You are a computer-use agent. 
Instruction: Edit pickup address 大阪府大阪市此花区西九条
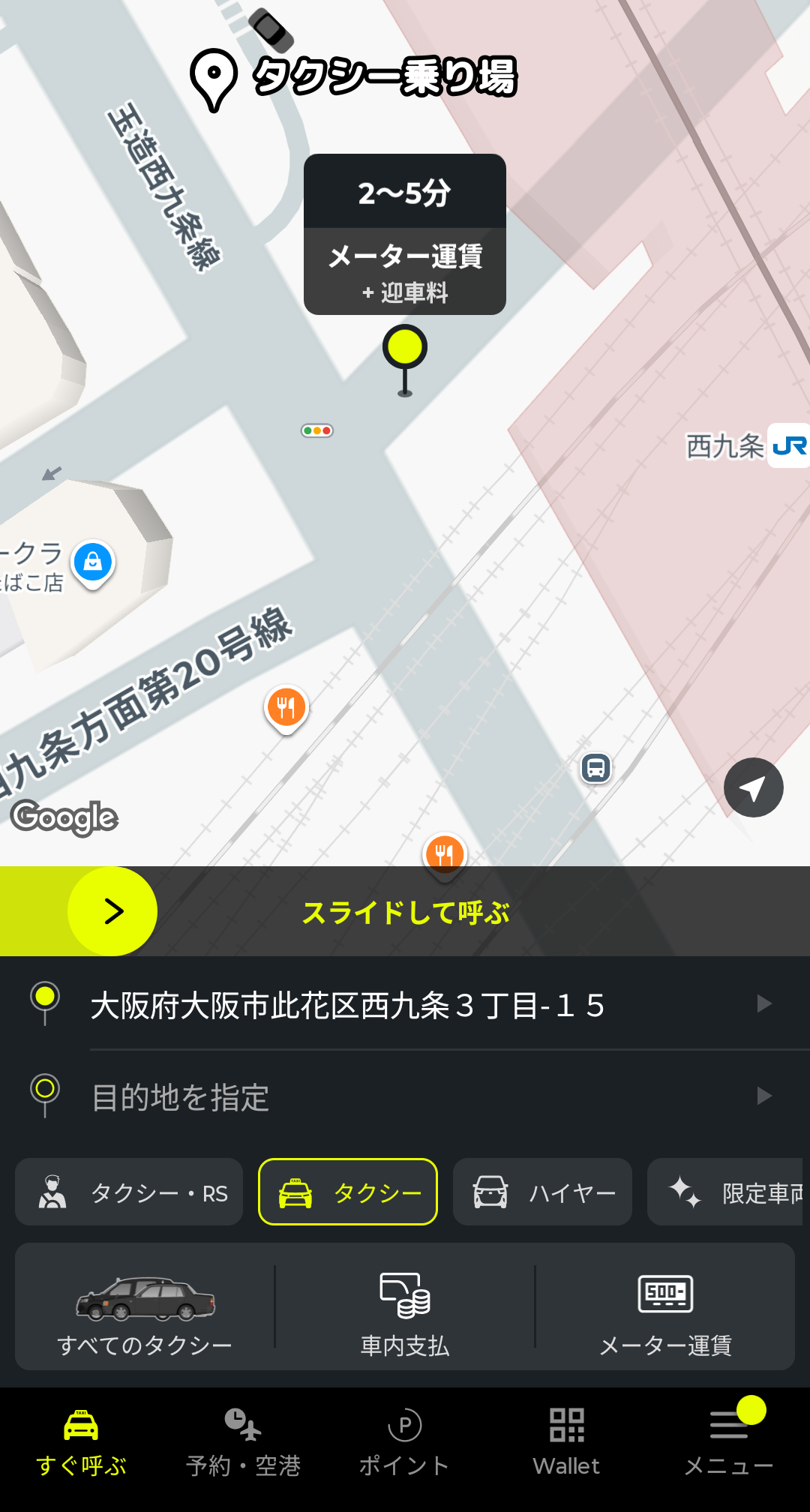tap(405, 1005)
